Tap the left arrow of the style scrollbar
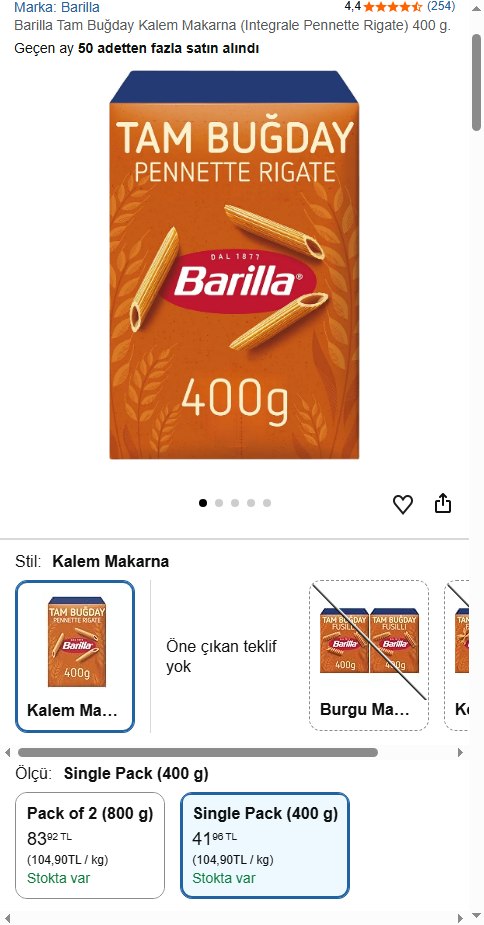 pos(7,752)
